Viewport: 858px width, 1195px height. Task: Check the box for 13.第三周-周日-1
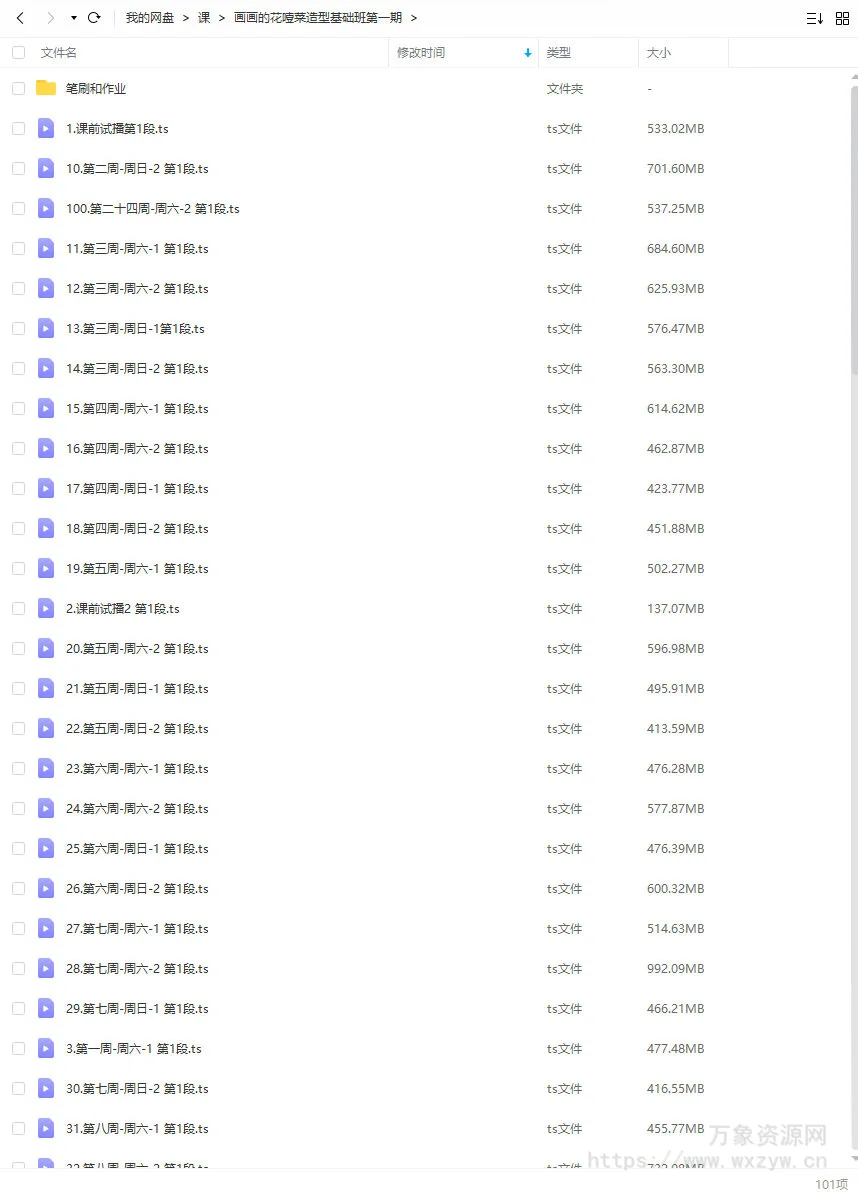[x=18, y=329]
